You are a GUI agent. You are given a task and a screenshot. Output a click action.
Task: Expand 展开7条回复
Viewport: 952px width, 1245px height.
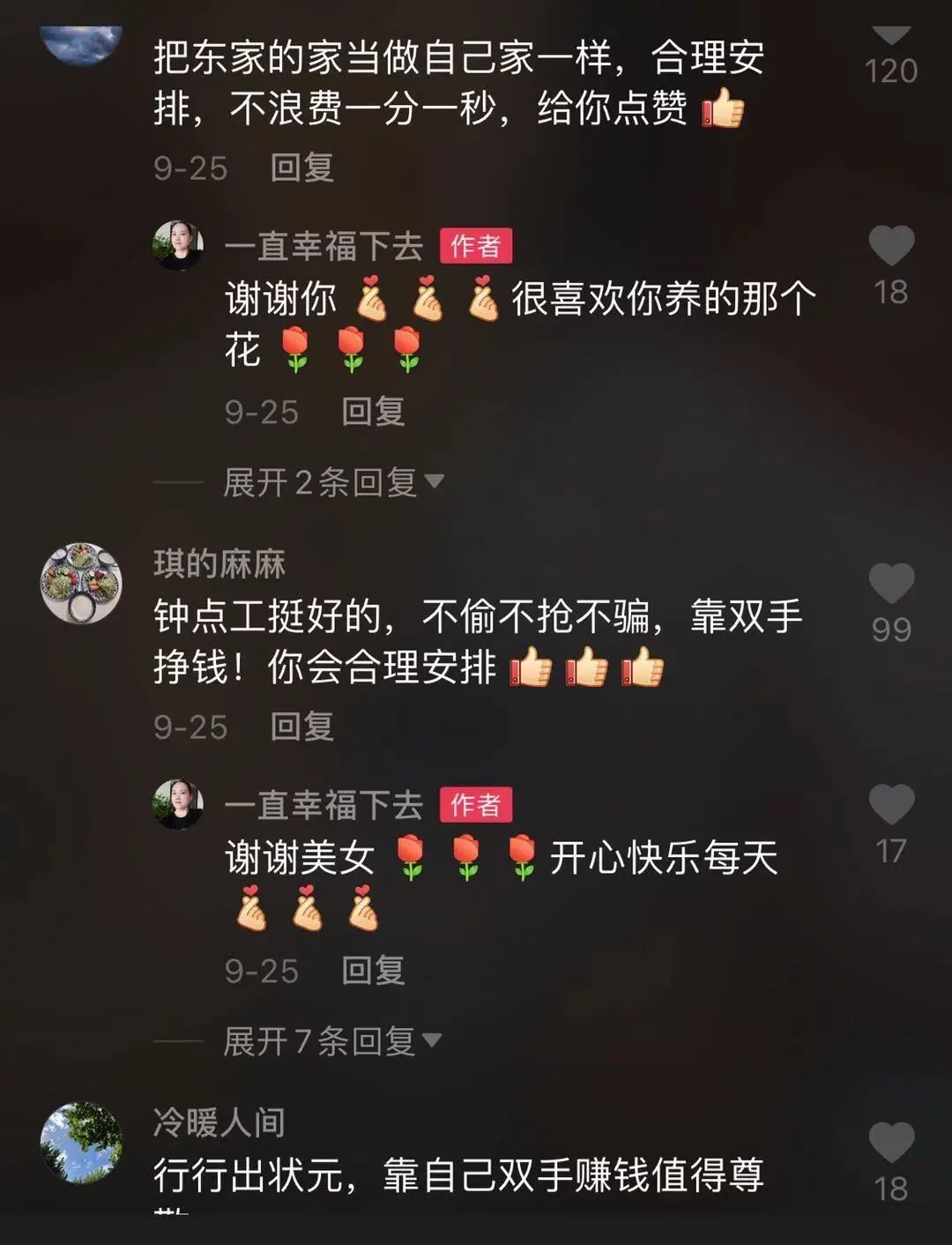pyautogui.click(x=332, y=1041)
